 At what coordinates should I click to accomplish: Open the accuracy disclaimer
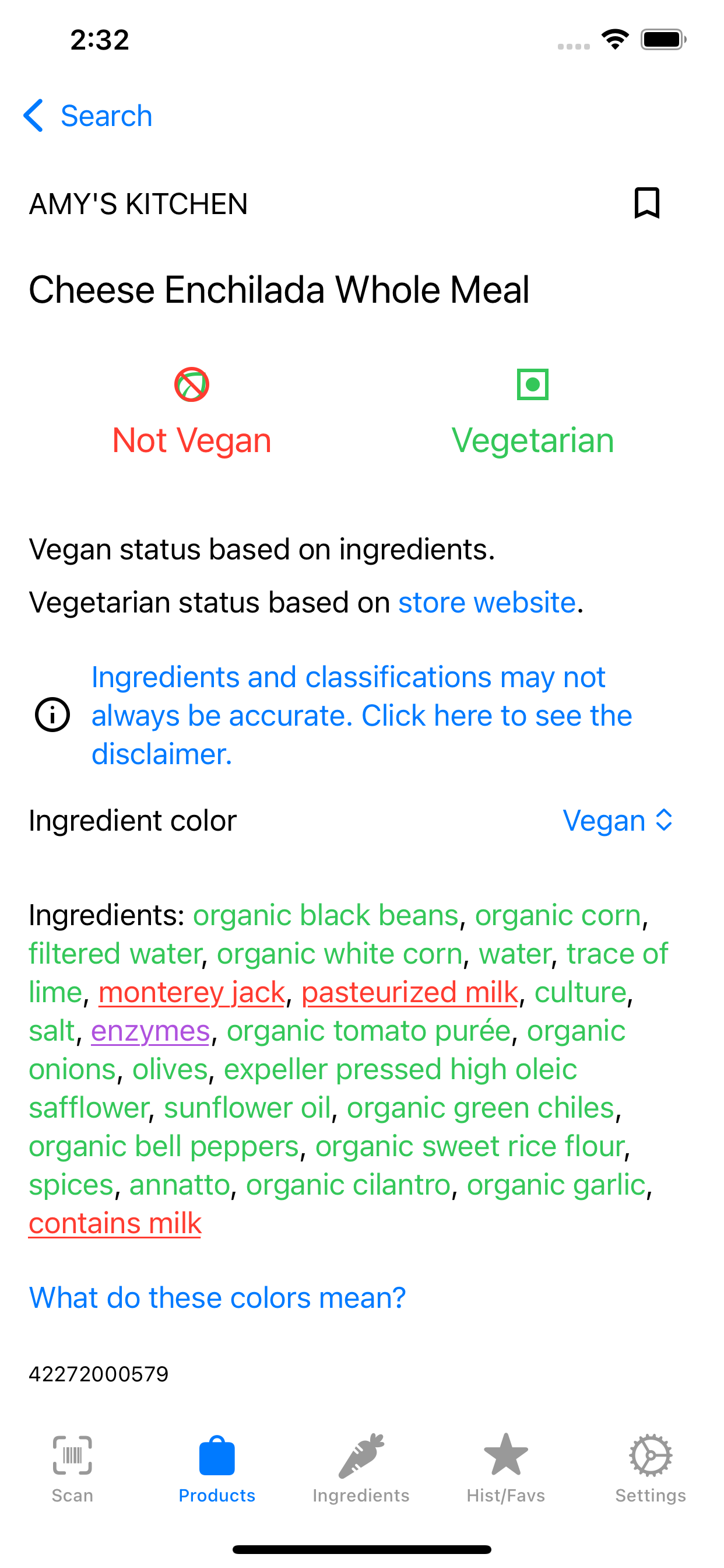point(361,715)
